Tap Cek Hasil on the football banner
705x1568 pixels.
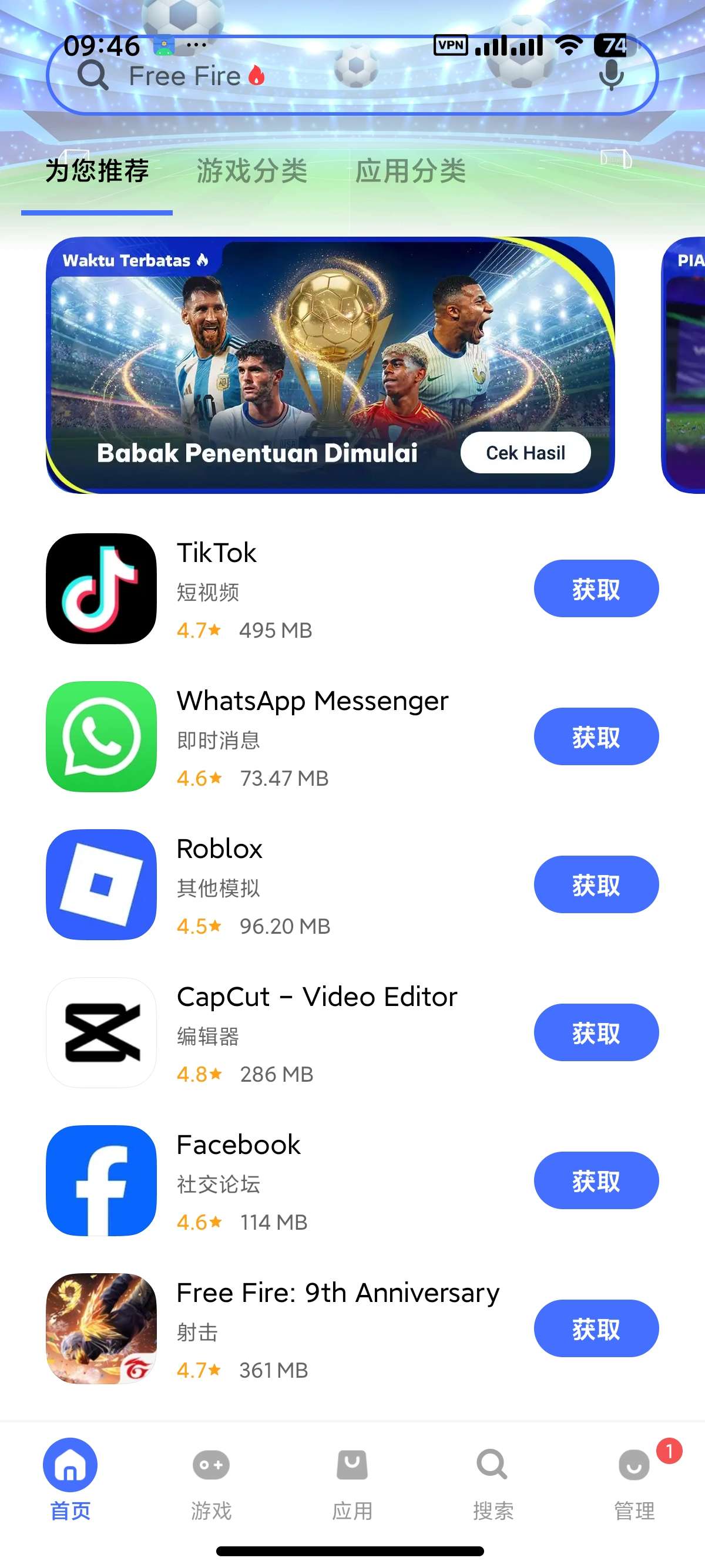(525, 452)
